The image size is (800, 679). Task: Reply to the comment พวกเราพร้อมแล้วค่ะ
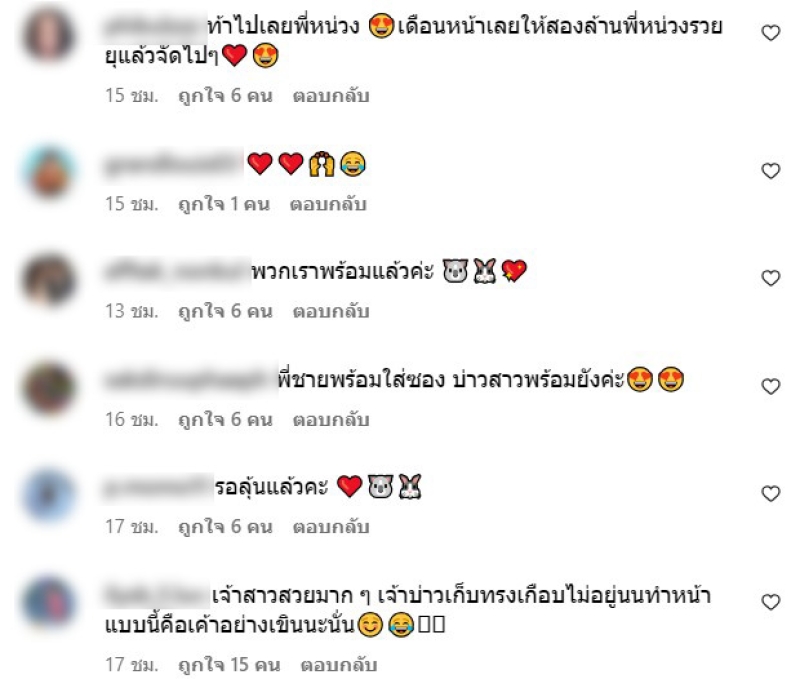[331, 312]
